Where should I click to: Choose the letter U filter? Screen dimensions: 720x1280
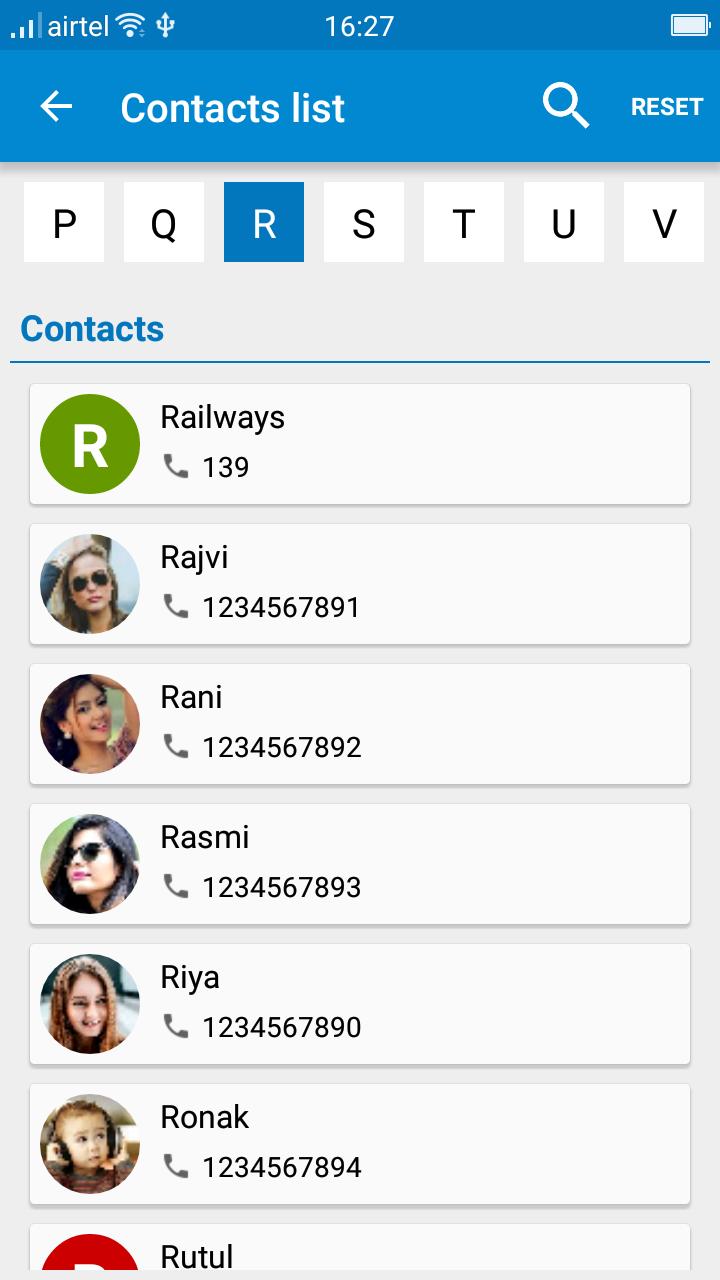[x=564, y=222]
